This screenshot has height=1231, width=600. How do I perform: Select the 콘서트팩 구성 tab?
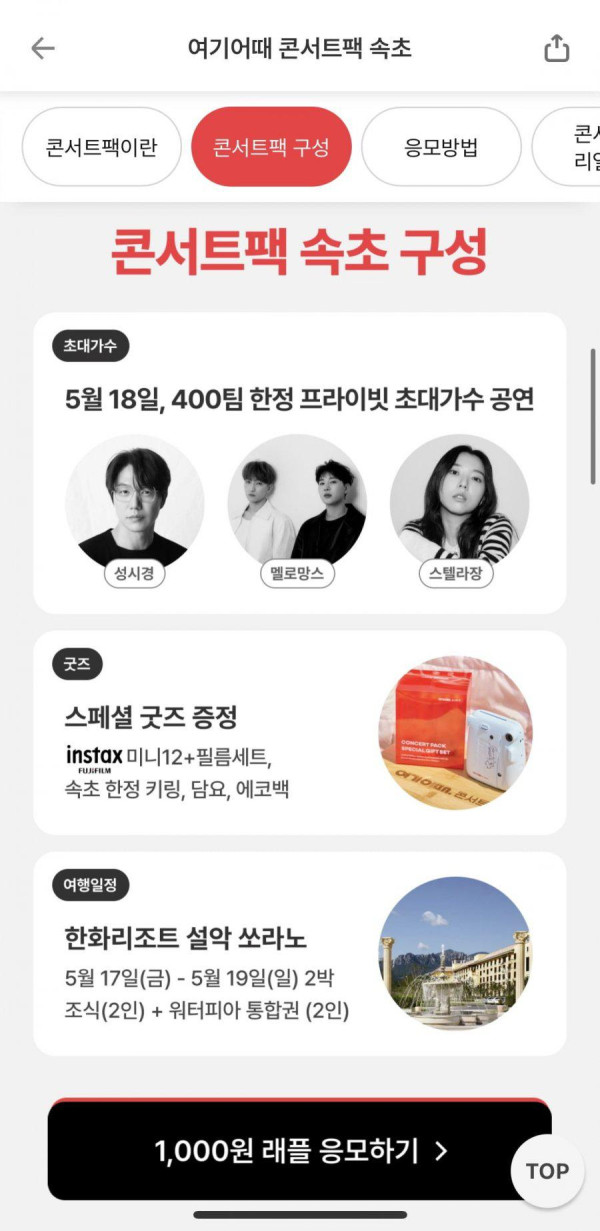(271, 148)
